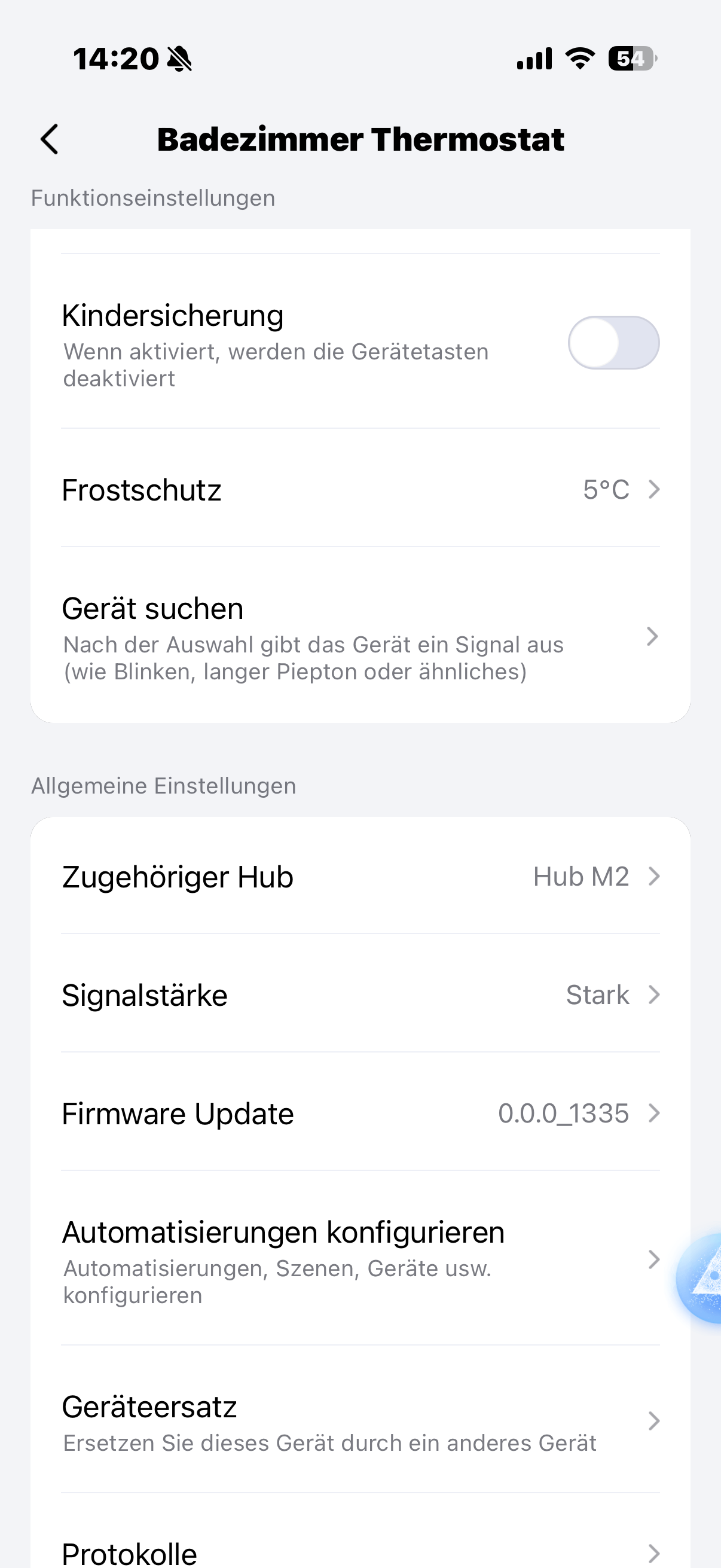This screenshot has height=1568, width=721.
Task: Select Gerät suchen to locate device
Action: [360, 637]
